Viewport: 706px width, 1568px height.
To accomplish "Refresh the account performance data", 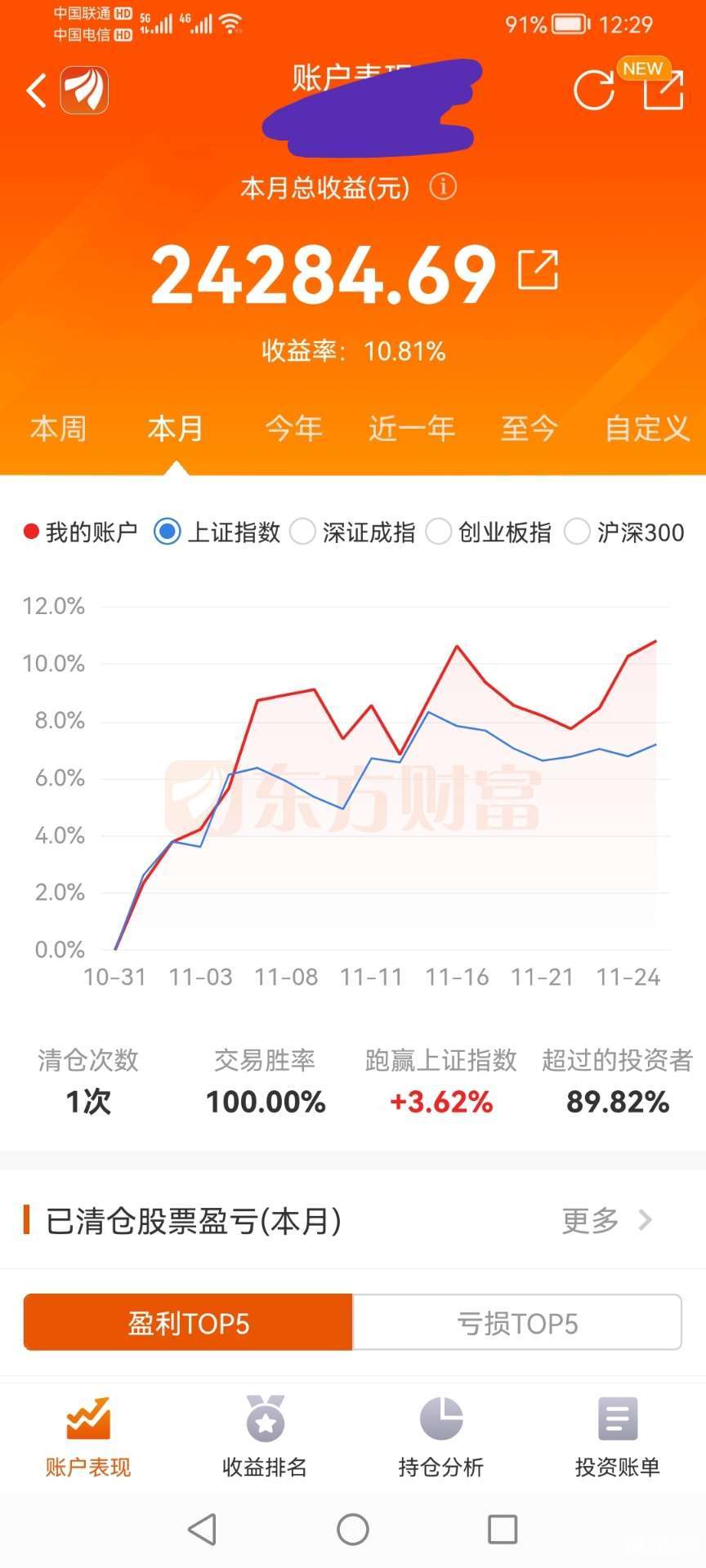I will tap(594, 90).
